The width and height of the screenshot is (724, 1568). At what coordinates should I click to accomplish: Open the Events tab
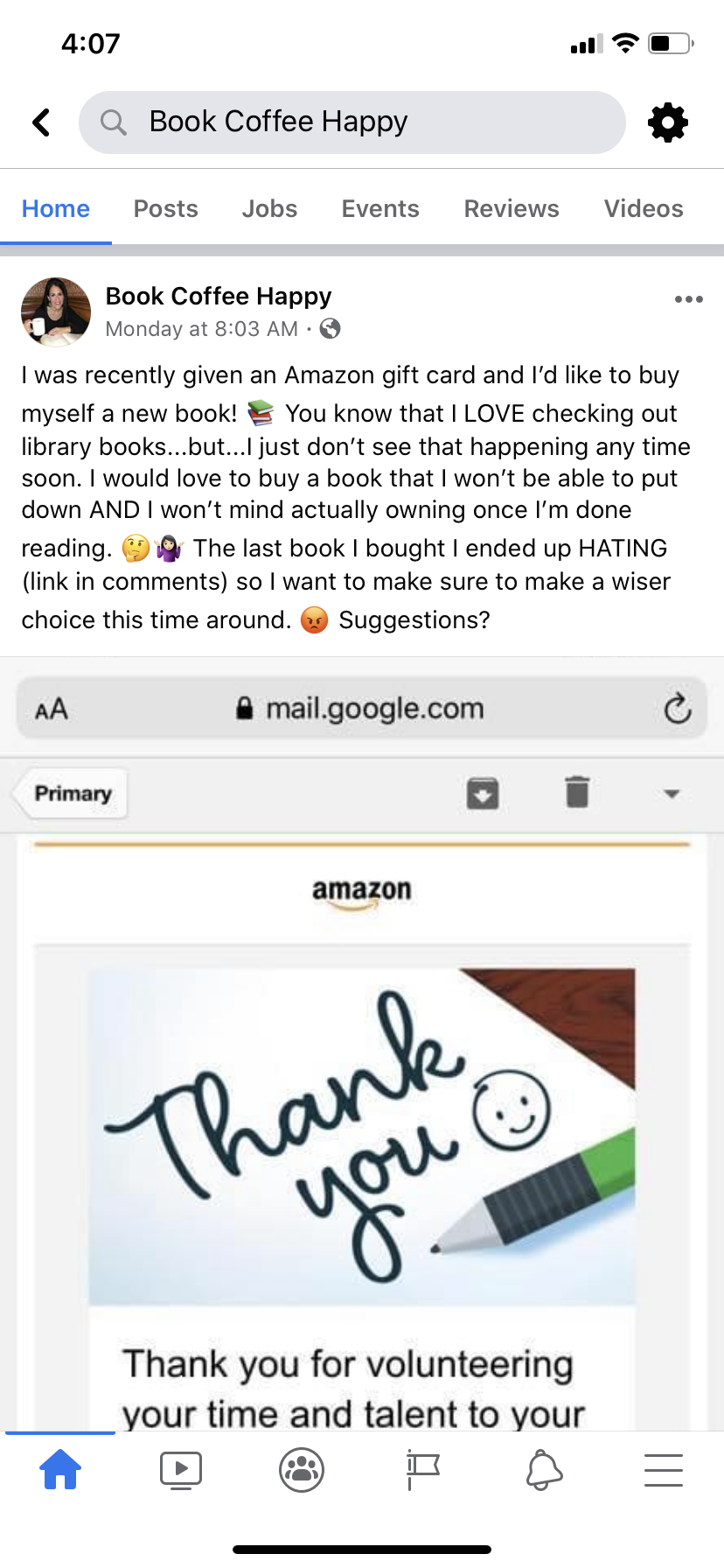[x=380, y=209]
